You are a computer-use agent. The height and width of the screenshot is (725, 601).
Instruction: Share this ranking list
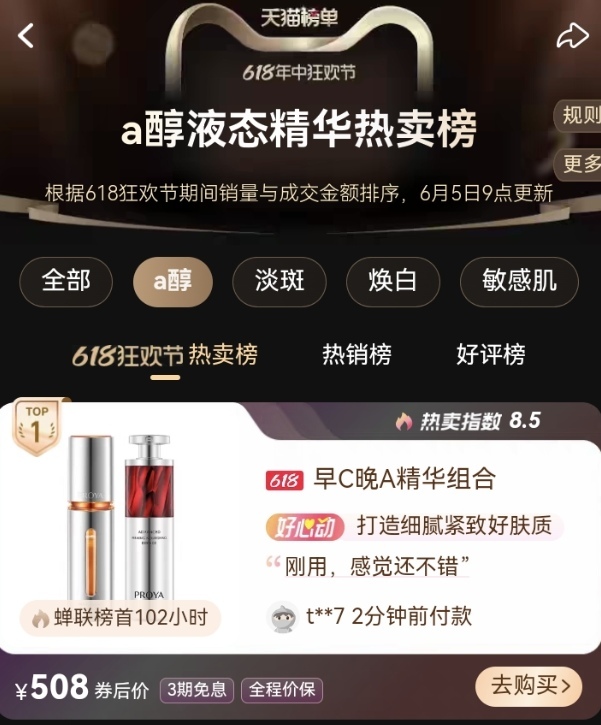click(x=572, y=36)
